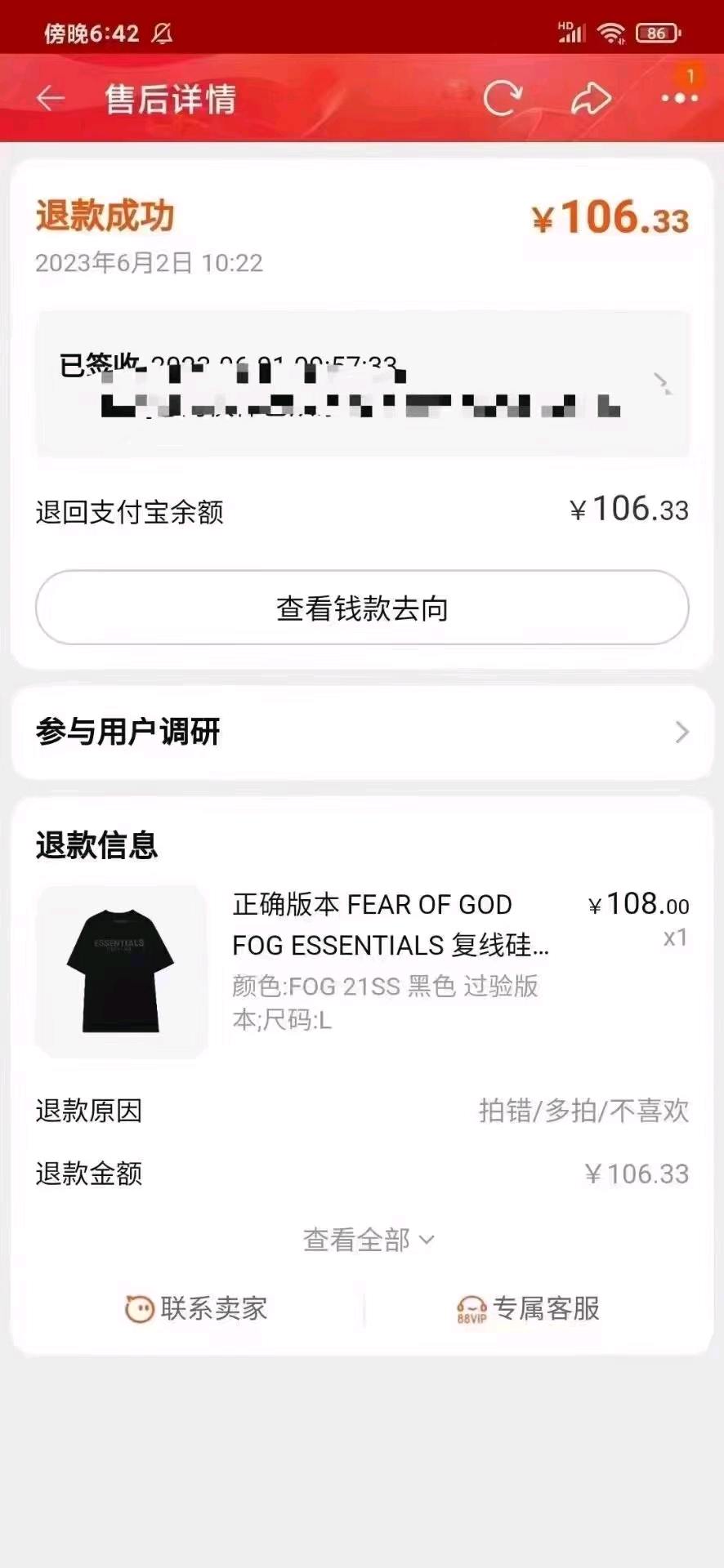Tap the 查看钱款去向 button
Viewport: 724px width, 1568px height.
(362, 608)
